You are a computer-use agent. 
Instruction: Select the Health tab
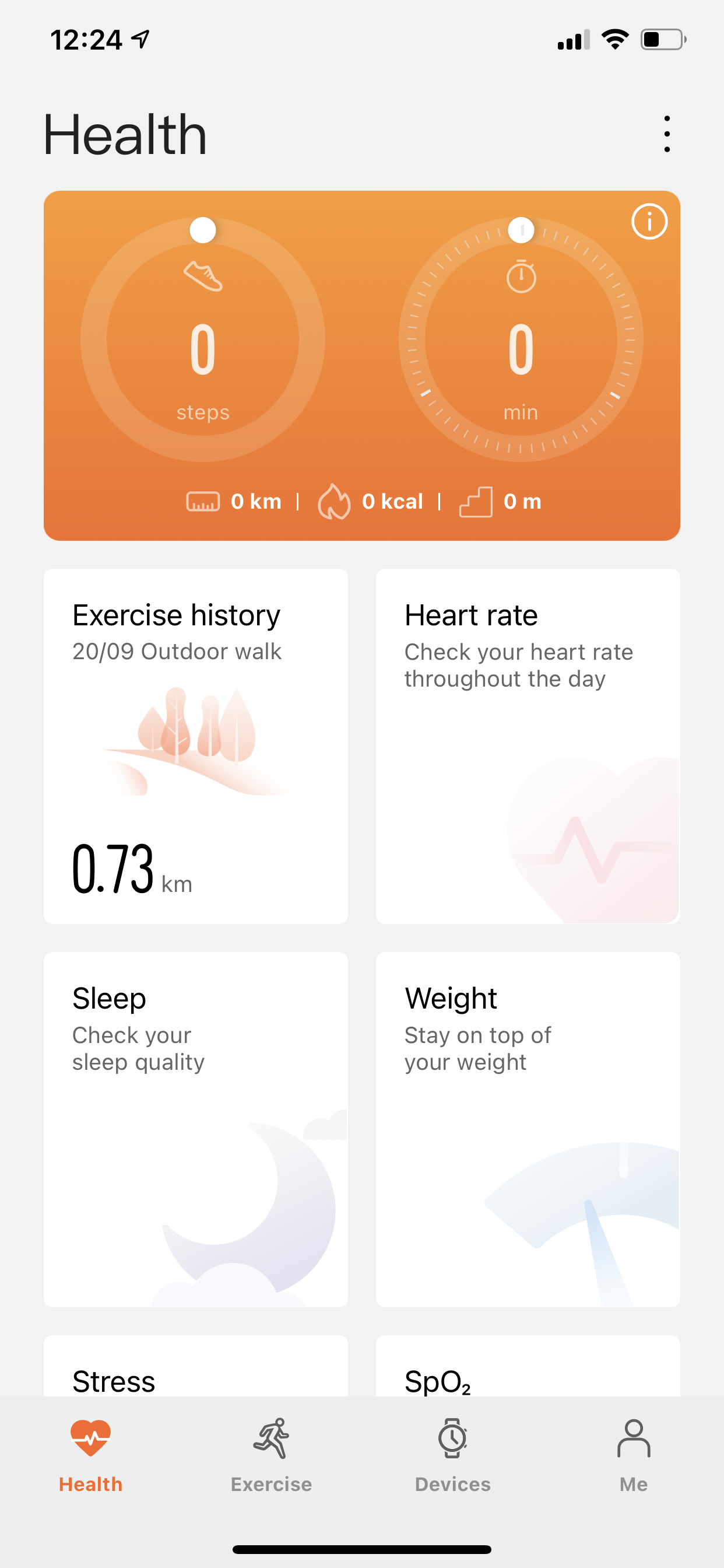click(91, 1455)
